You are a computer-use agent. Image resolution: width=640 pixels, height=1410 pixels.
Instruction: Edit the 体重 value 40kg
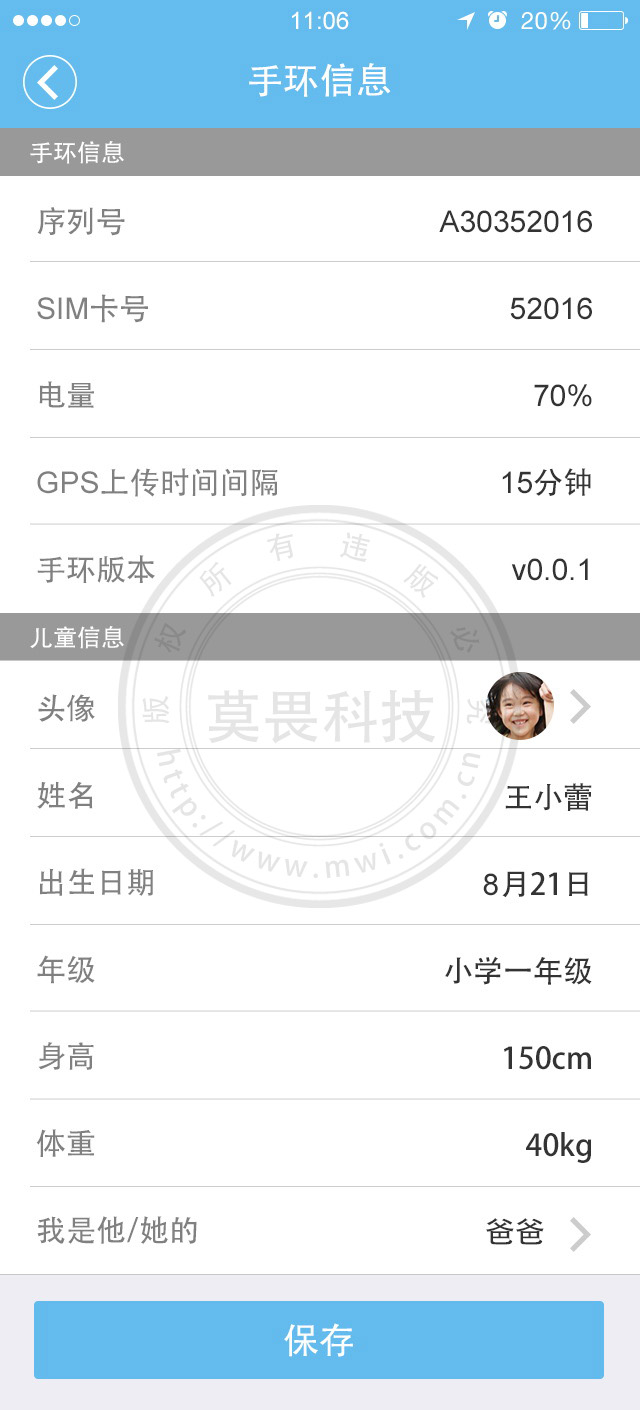[558, 1145]
